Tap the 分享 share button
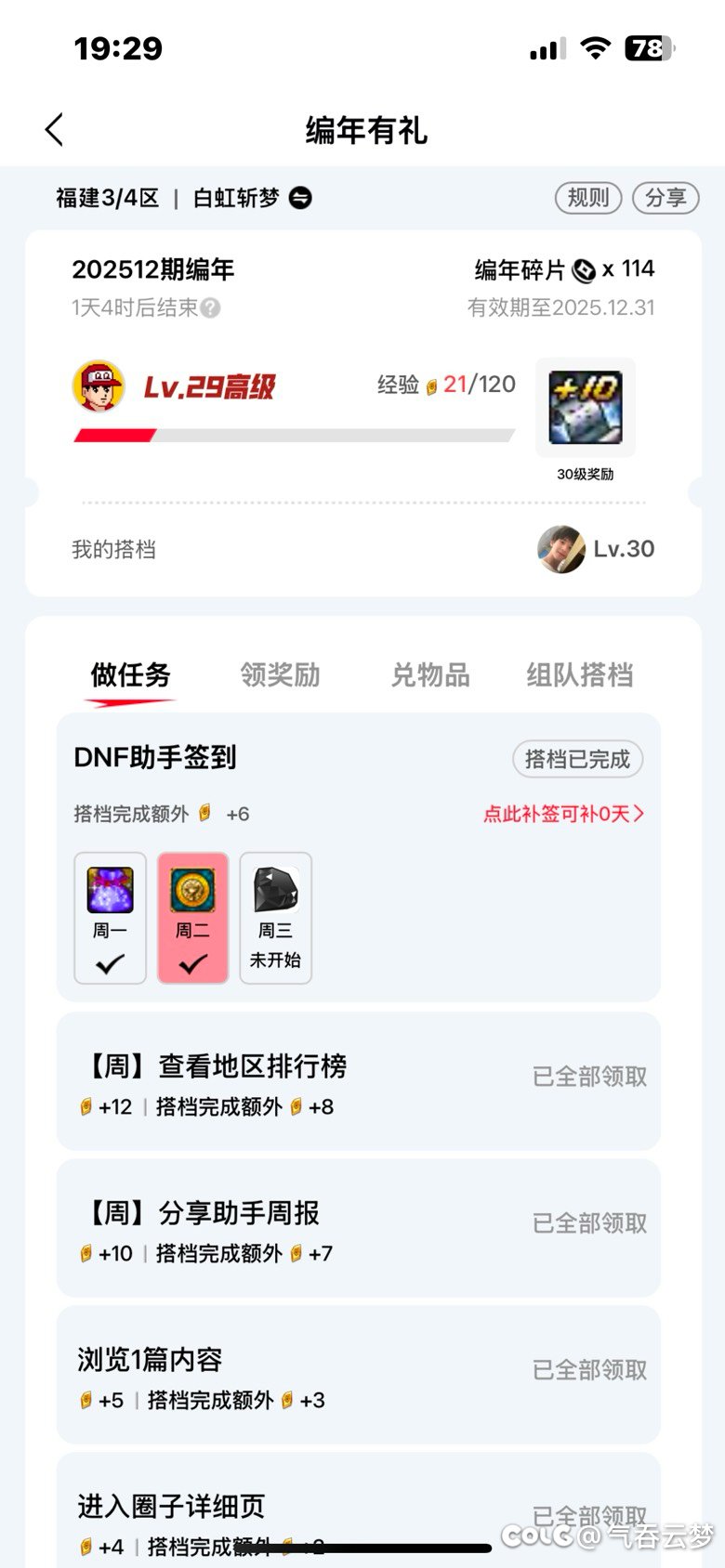Viewport: 725px width, 1568px height. point(666,198)
